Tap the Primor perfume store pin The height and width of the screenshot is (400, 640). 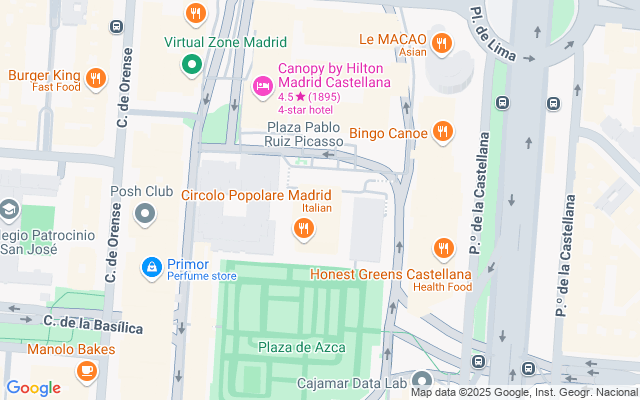pos(151,267)
